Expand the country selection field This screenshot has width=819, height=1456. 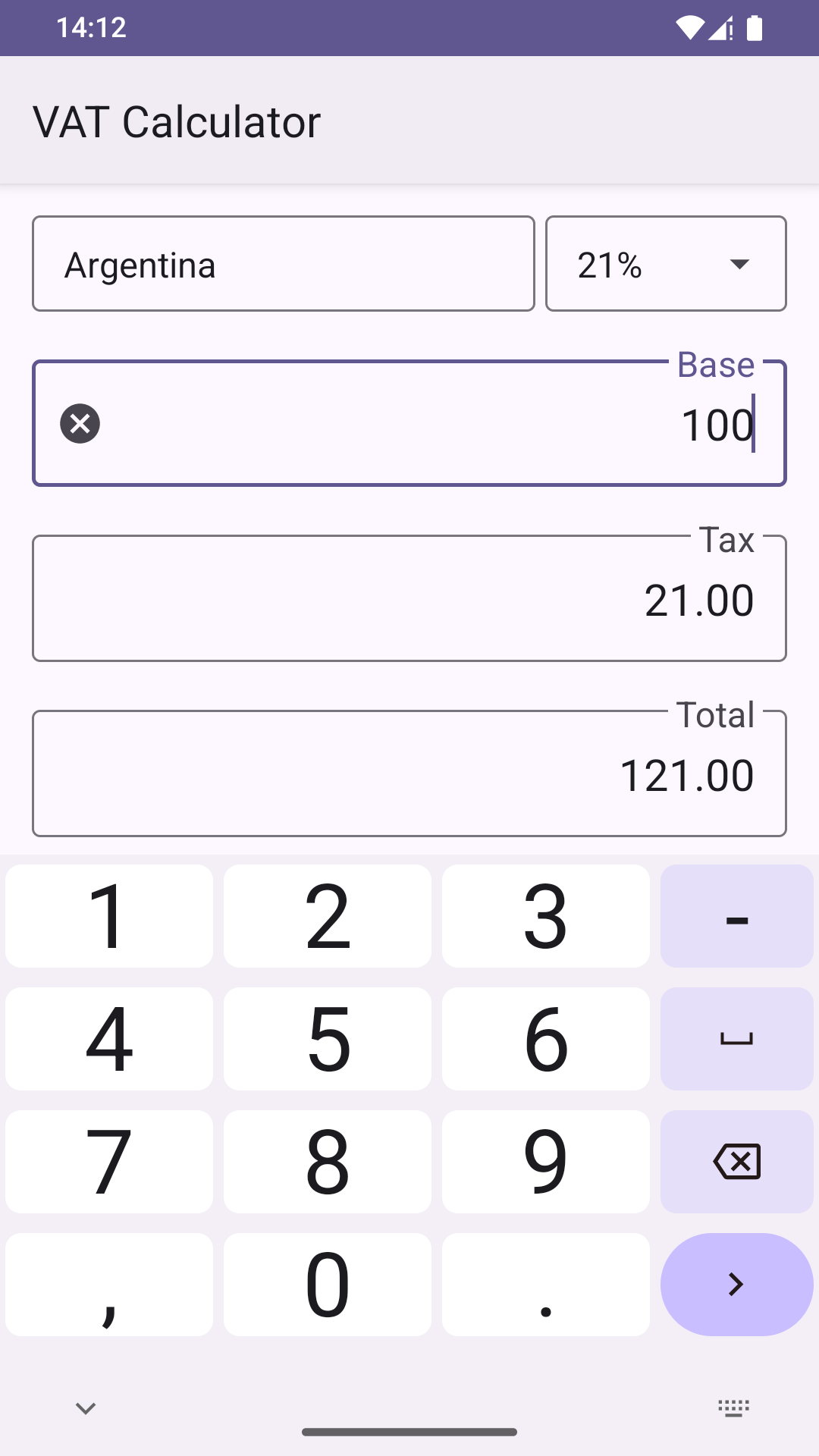click(283, 263)
